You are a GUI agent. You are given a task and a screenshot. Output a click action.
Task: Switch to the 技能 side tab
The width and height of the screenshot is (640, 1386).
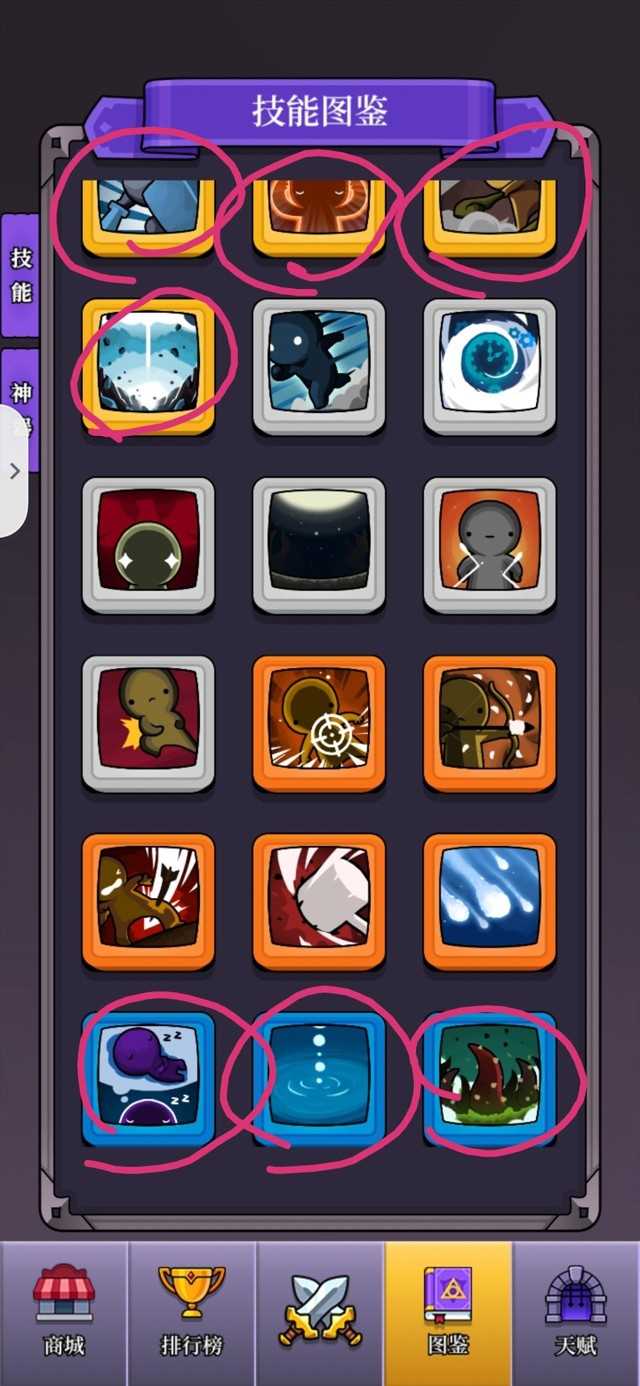(21, 275)
